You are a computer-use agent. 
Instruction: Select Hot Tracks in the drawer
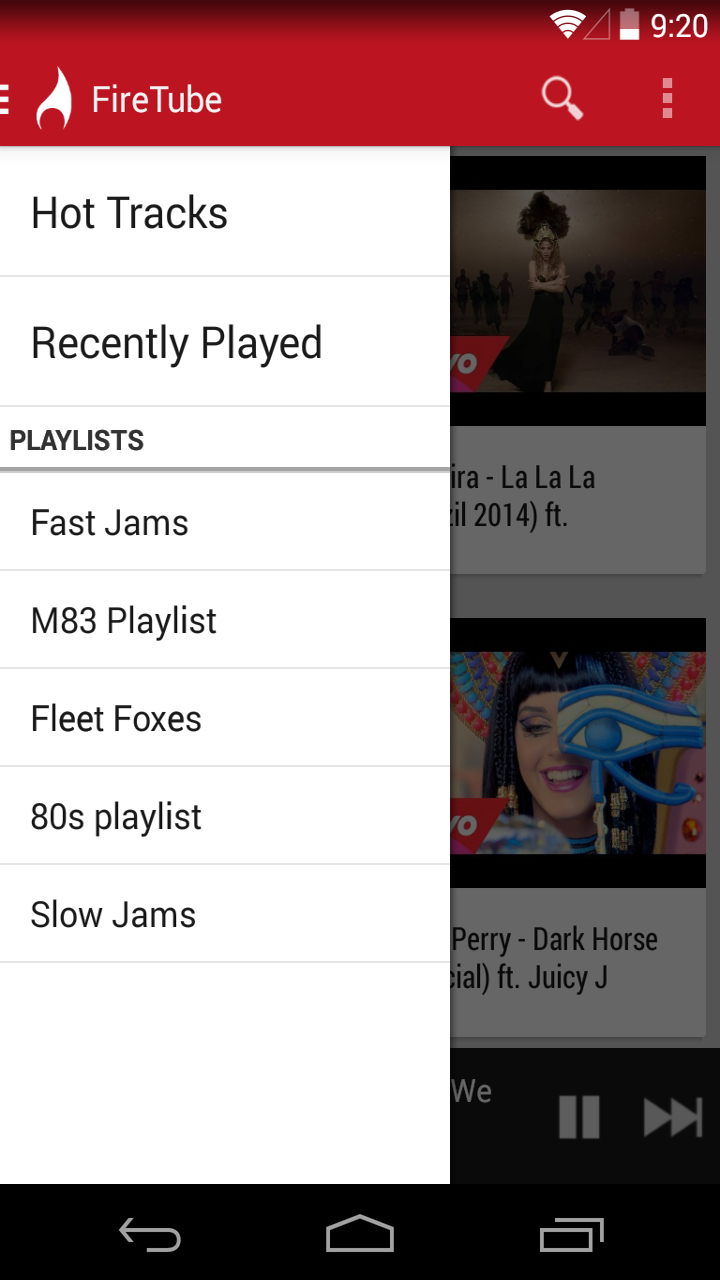click(129, 212)
